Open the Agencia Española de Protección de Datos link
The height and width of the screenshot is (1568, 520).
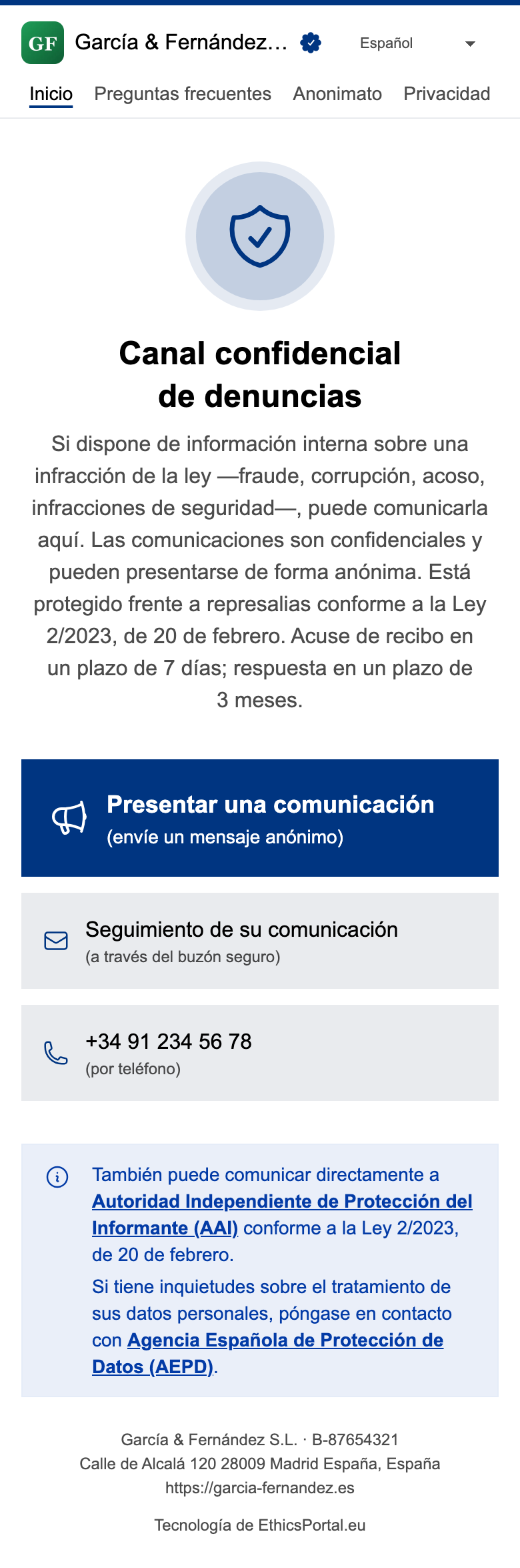pos(268,1353)
